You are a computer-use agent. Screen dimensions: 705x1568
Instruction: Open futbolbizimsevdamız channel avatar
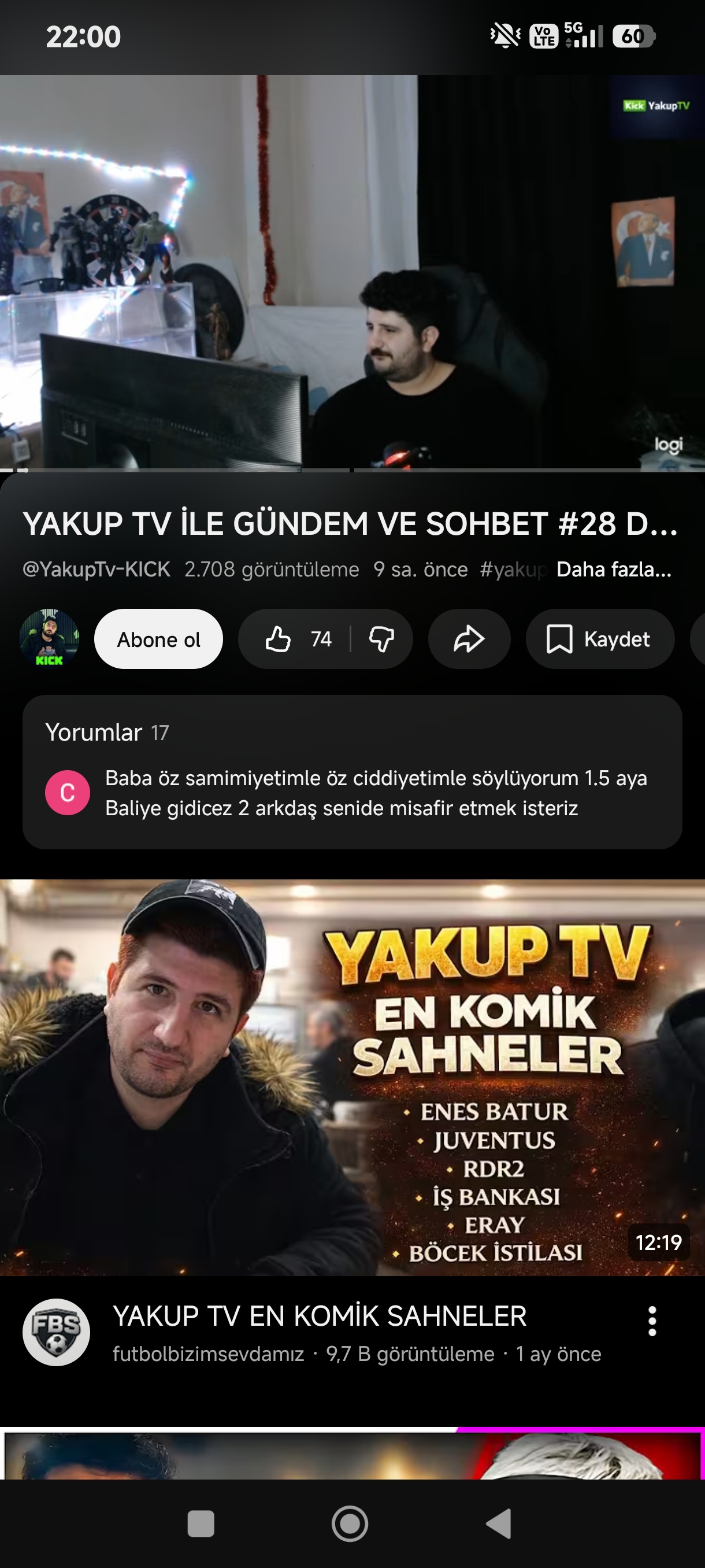tap(56, 1333)
